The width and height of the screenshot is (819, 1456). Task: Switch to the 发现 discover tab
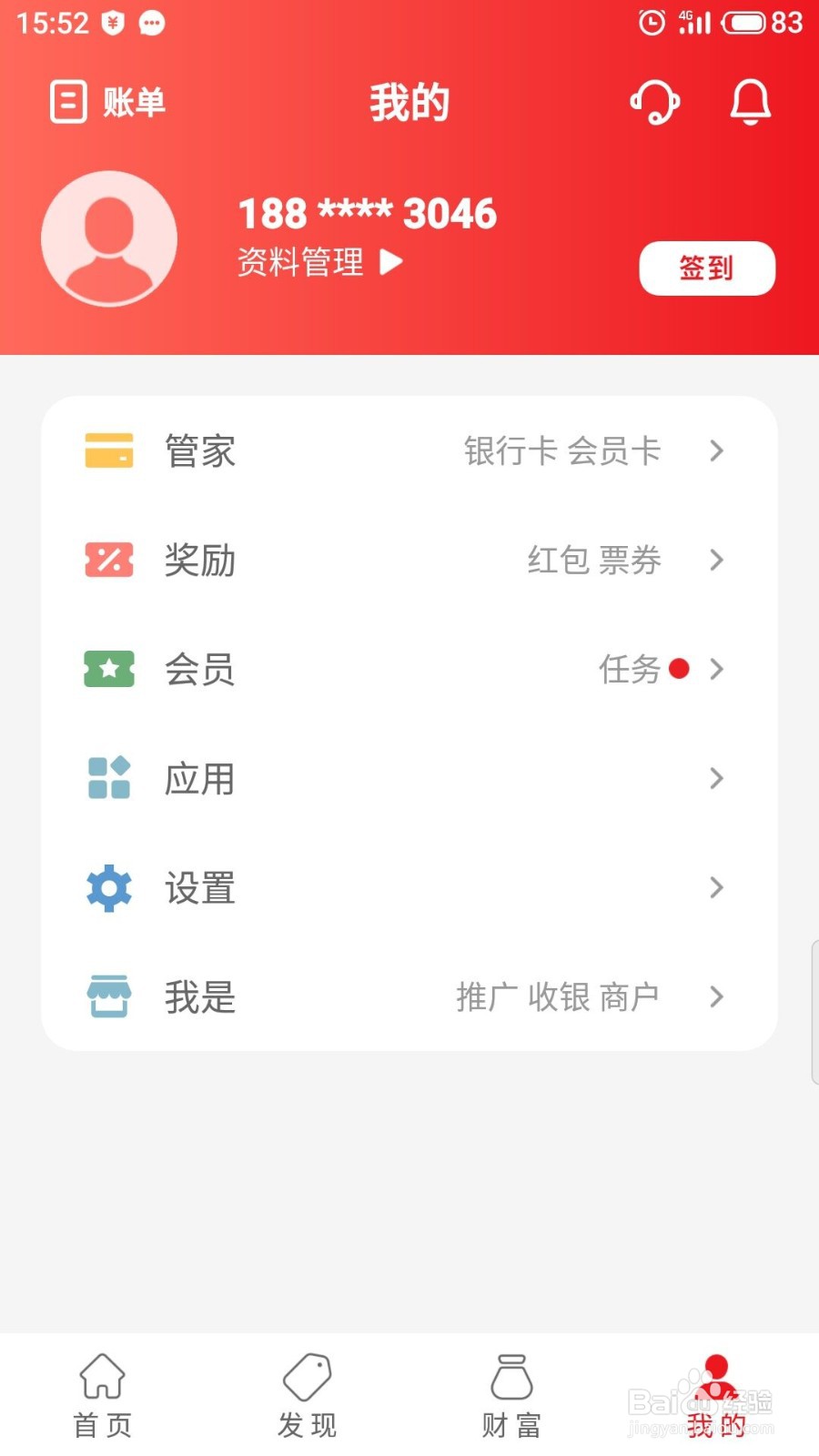coord(307,1392)
